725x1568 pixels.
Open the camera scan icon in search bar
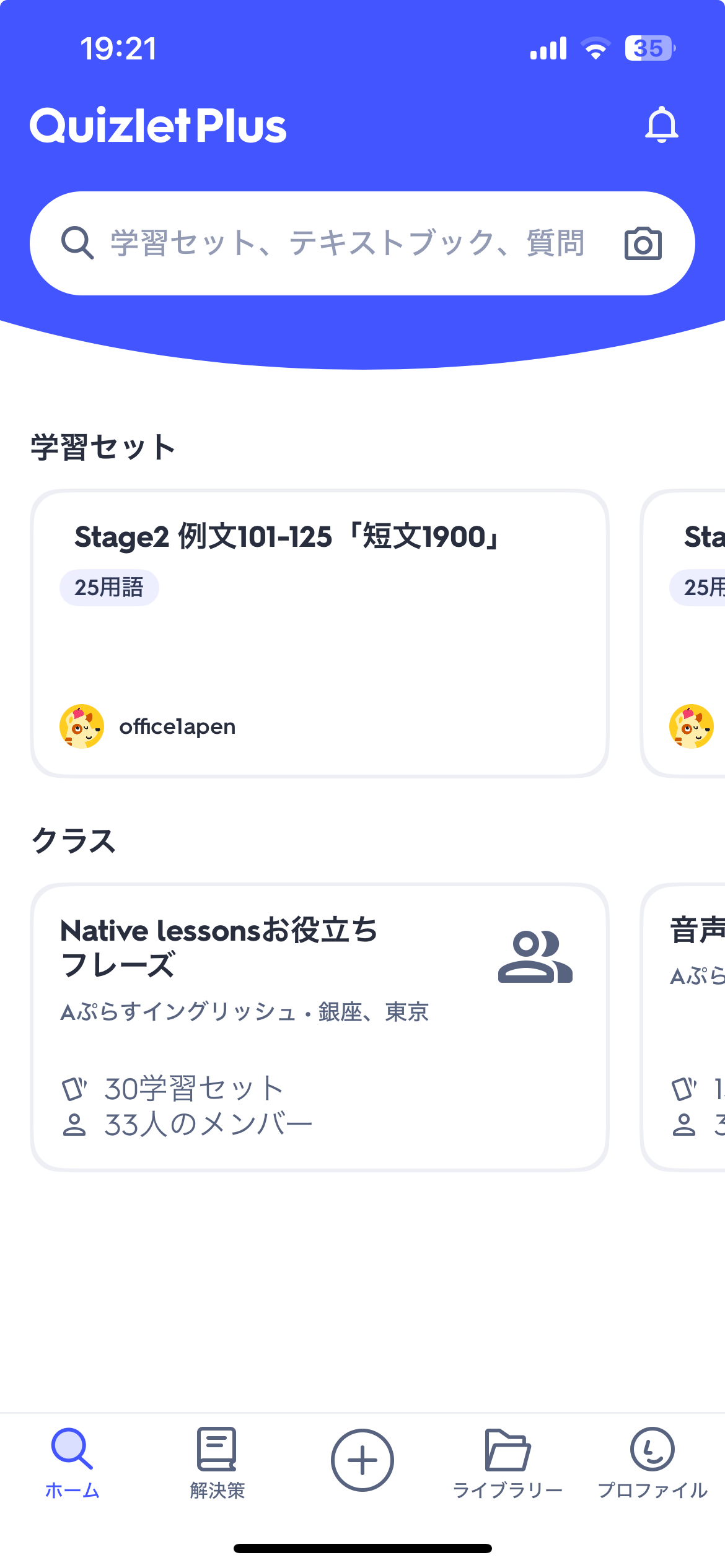643,243
